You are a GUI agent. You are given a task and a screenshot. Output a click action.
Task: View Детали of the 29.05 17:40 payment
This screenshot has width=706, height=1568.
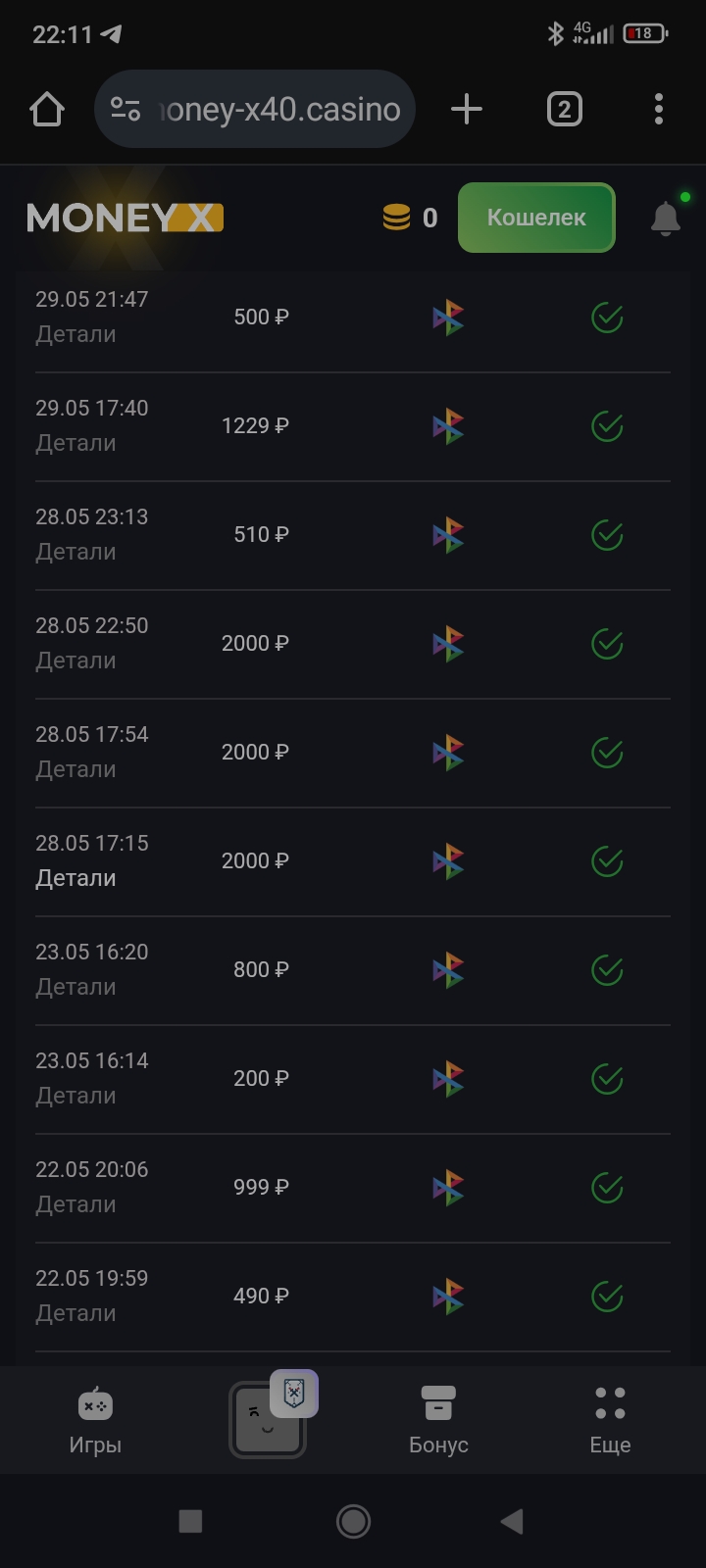tap(76, 443)
